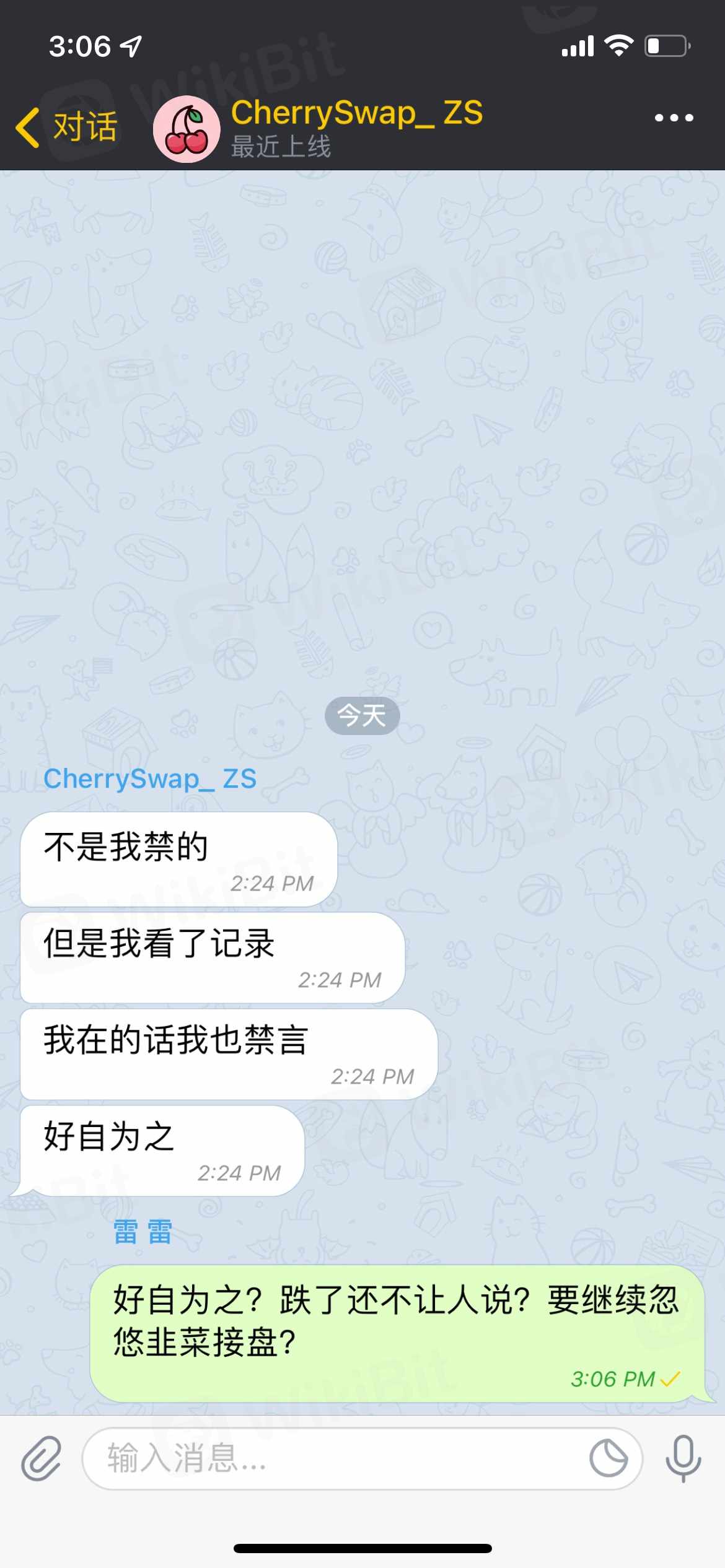Open the three-dot overflow menu

tap(674, 118)
